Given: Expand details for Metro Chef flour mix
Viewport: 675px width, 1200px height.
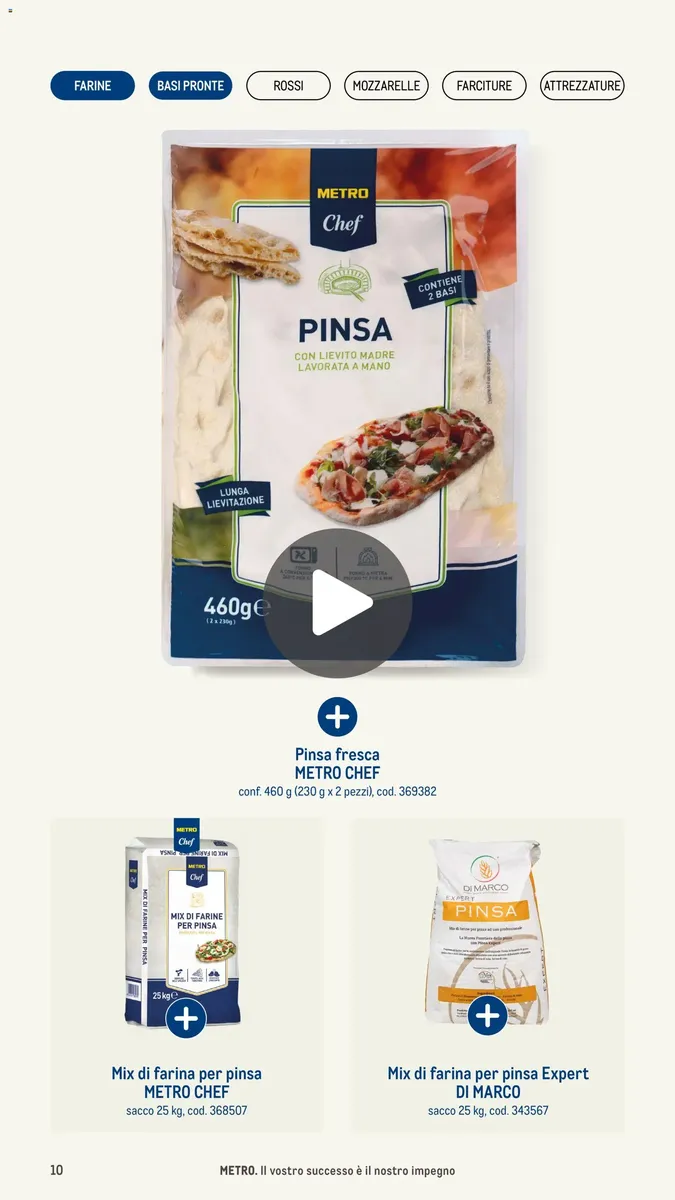Looking at the screenshot, I should coord(186,1018).
